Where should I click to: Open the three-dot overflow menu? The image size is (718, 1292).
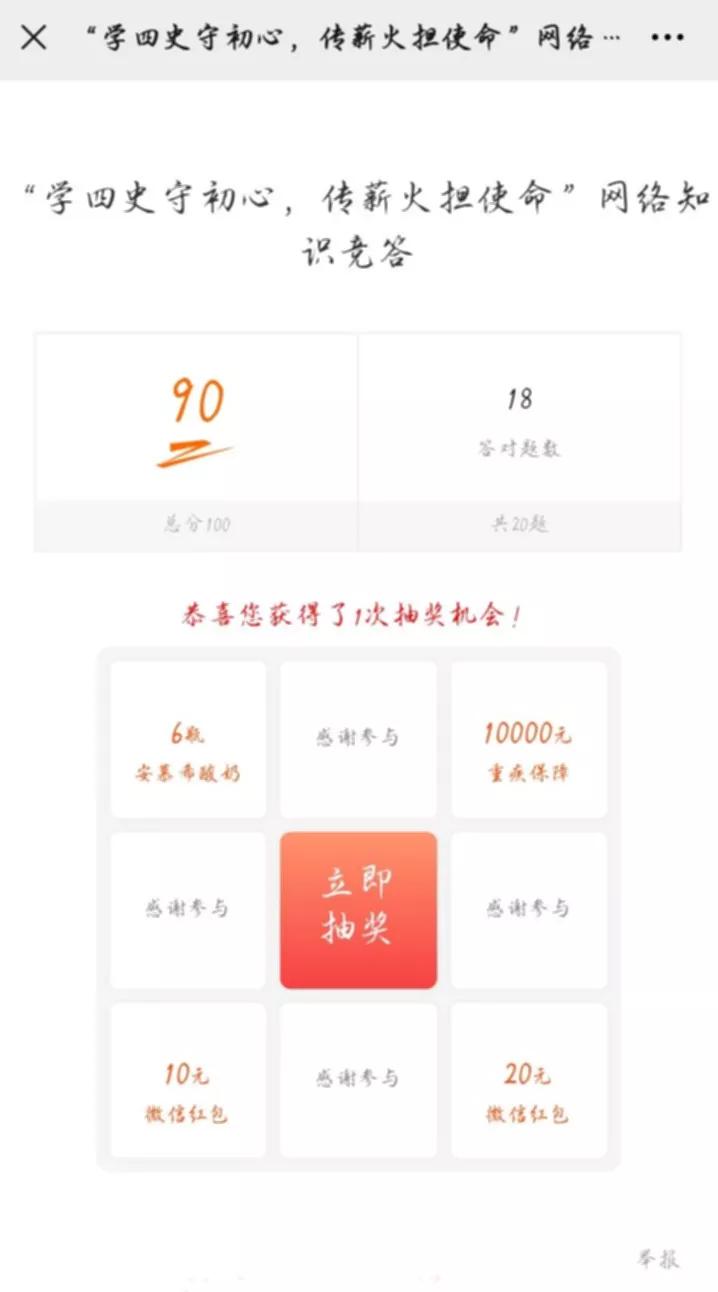click(x=667, y=38)
